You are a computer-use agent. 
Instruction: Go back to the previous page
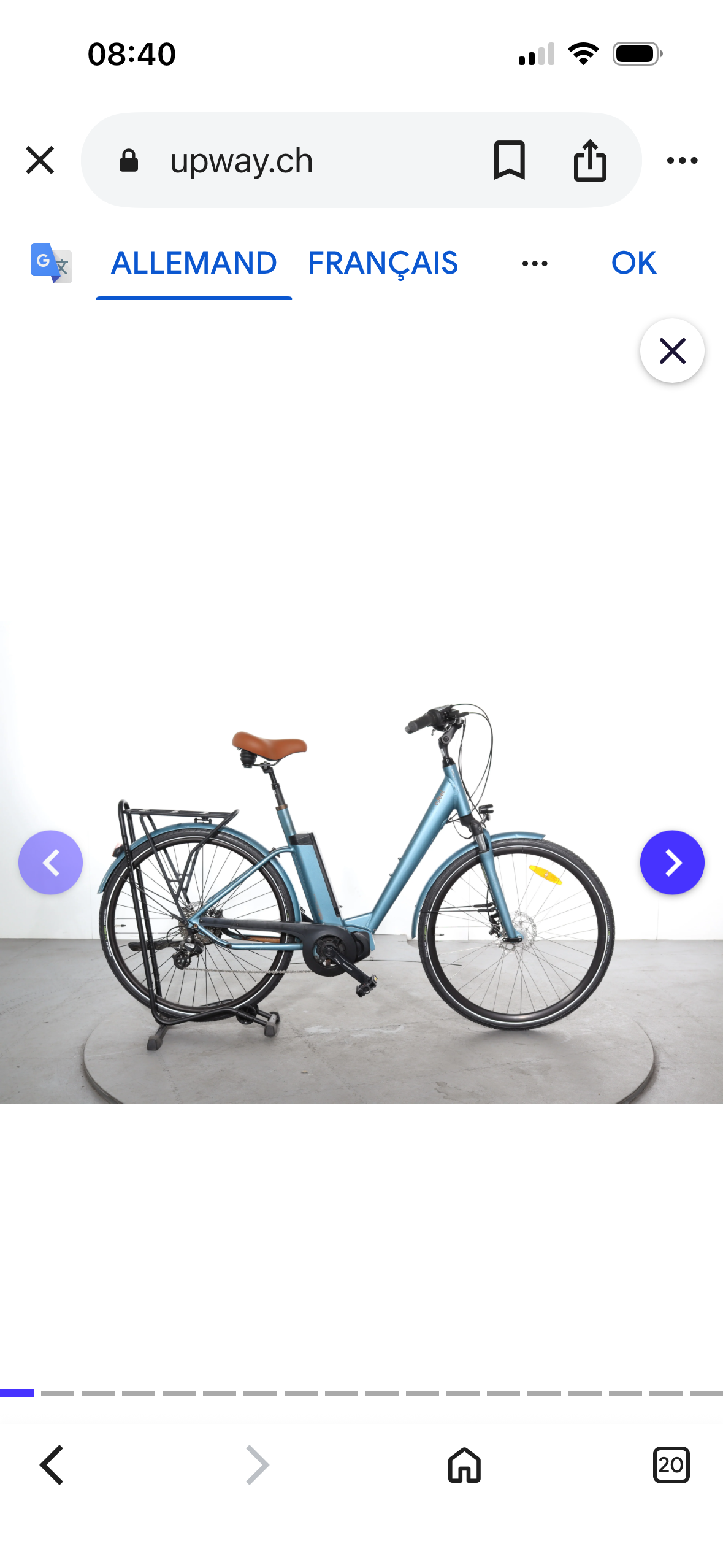[x=52, y=1465]
